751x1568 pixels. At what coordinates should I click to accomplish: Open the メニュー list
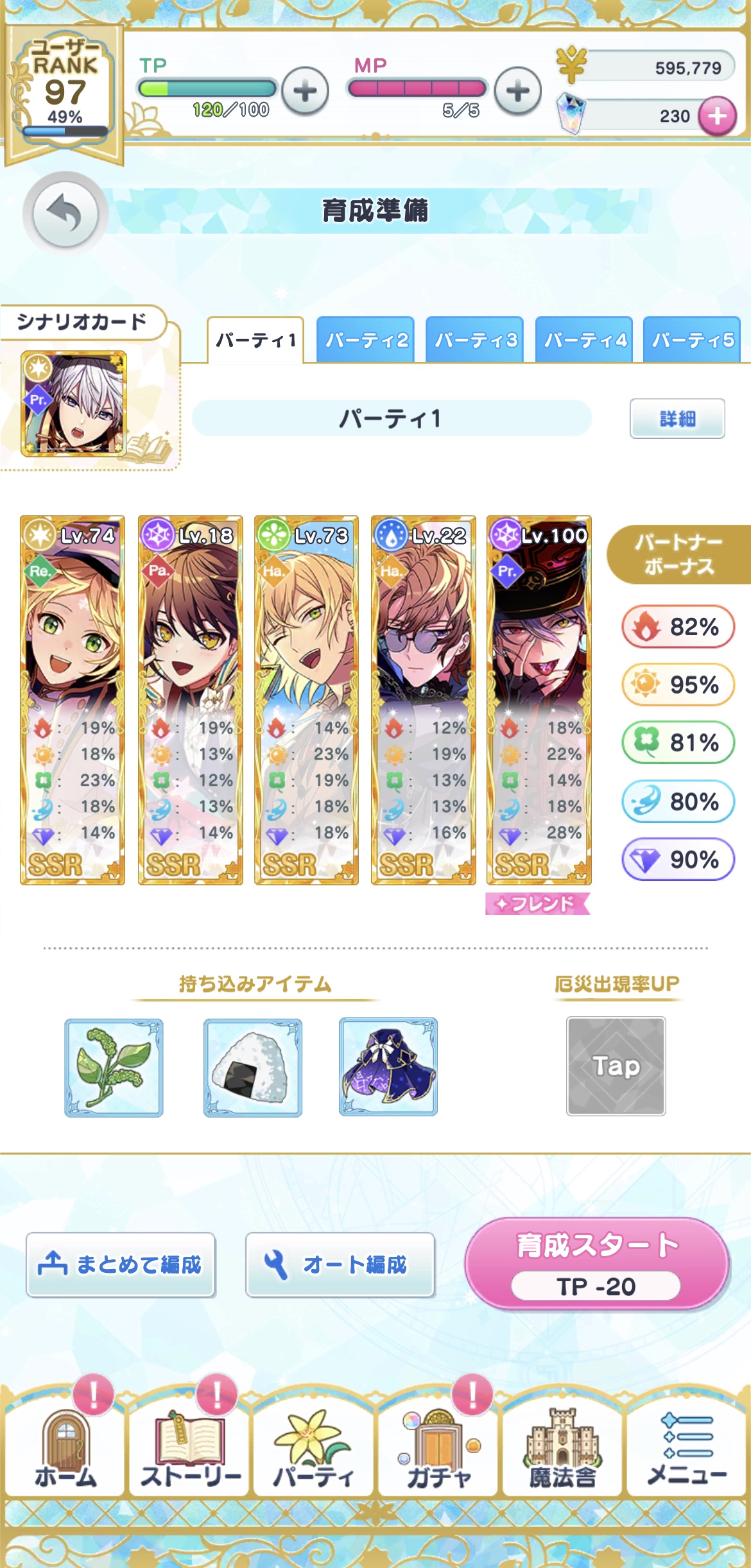[x=687, y=1451]
